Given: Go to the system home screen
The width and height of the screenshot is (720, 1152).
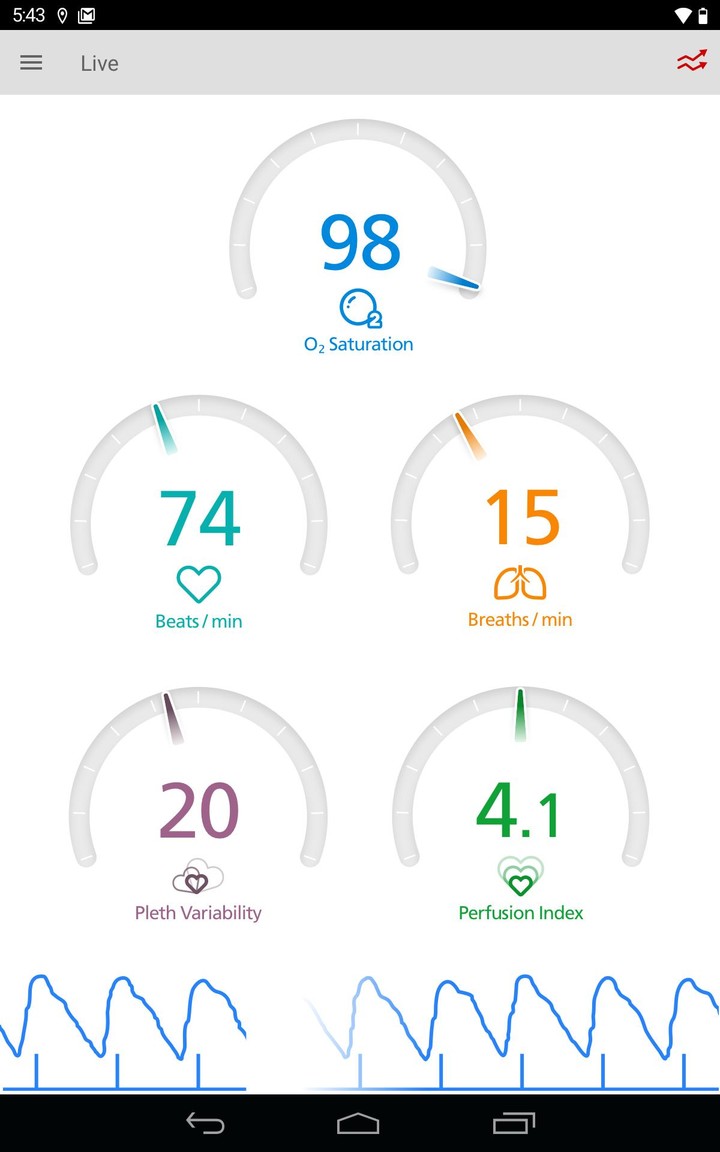Looking at the screenshot, I should 358,1124.
